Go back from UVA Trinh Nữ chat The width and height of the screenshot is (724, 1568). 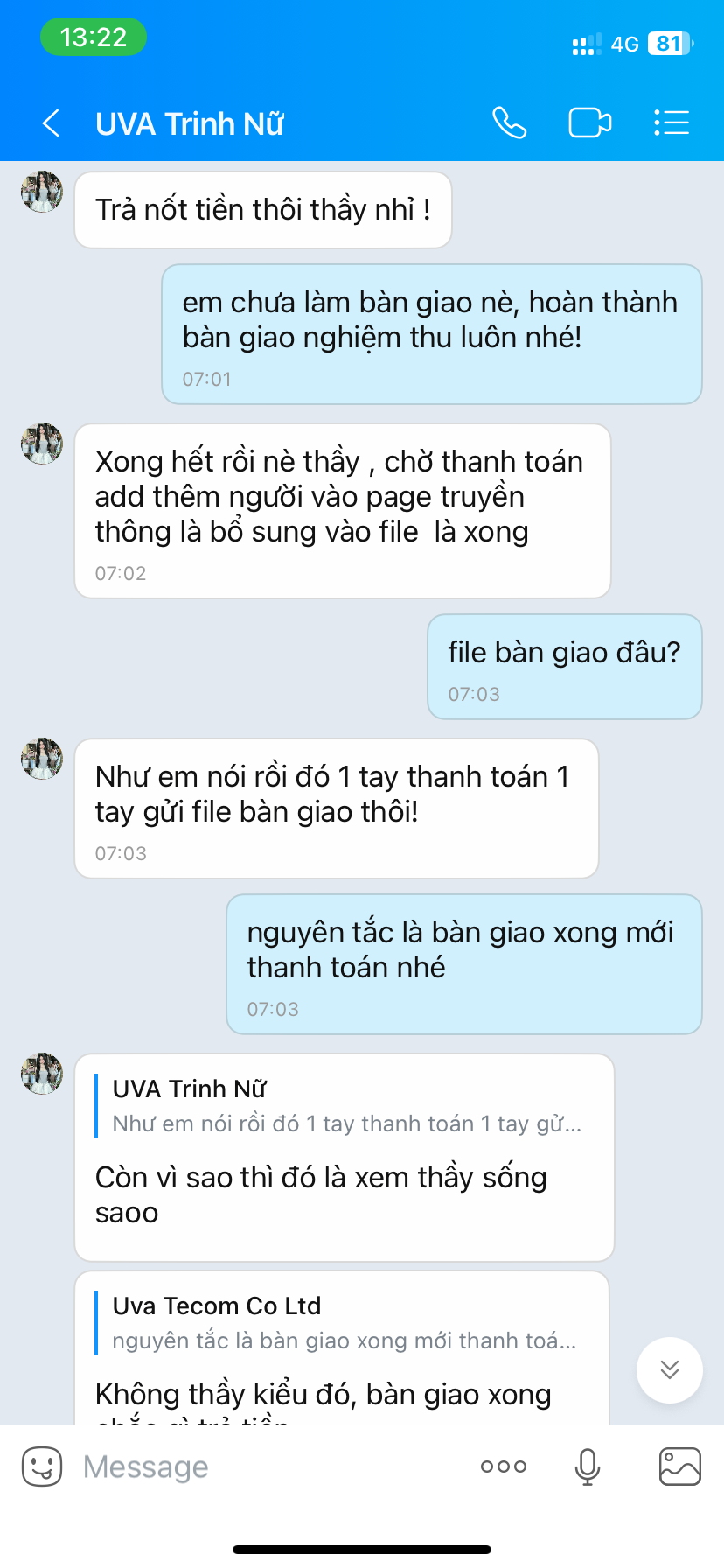(x=52, y=123)
